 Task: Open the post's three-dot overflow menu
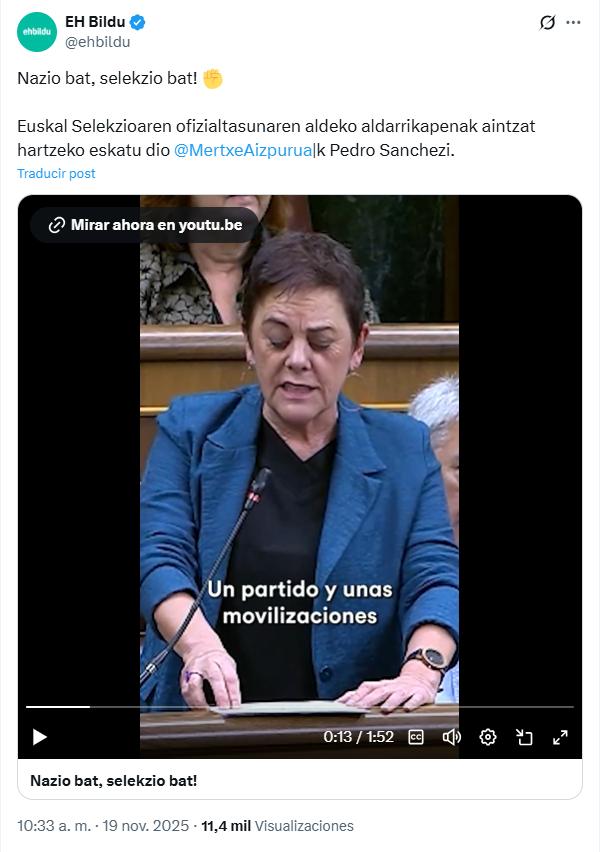tap(573, 22)
